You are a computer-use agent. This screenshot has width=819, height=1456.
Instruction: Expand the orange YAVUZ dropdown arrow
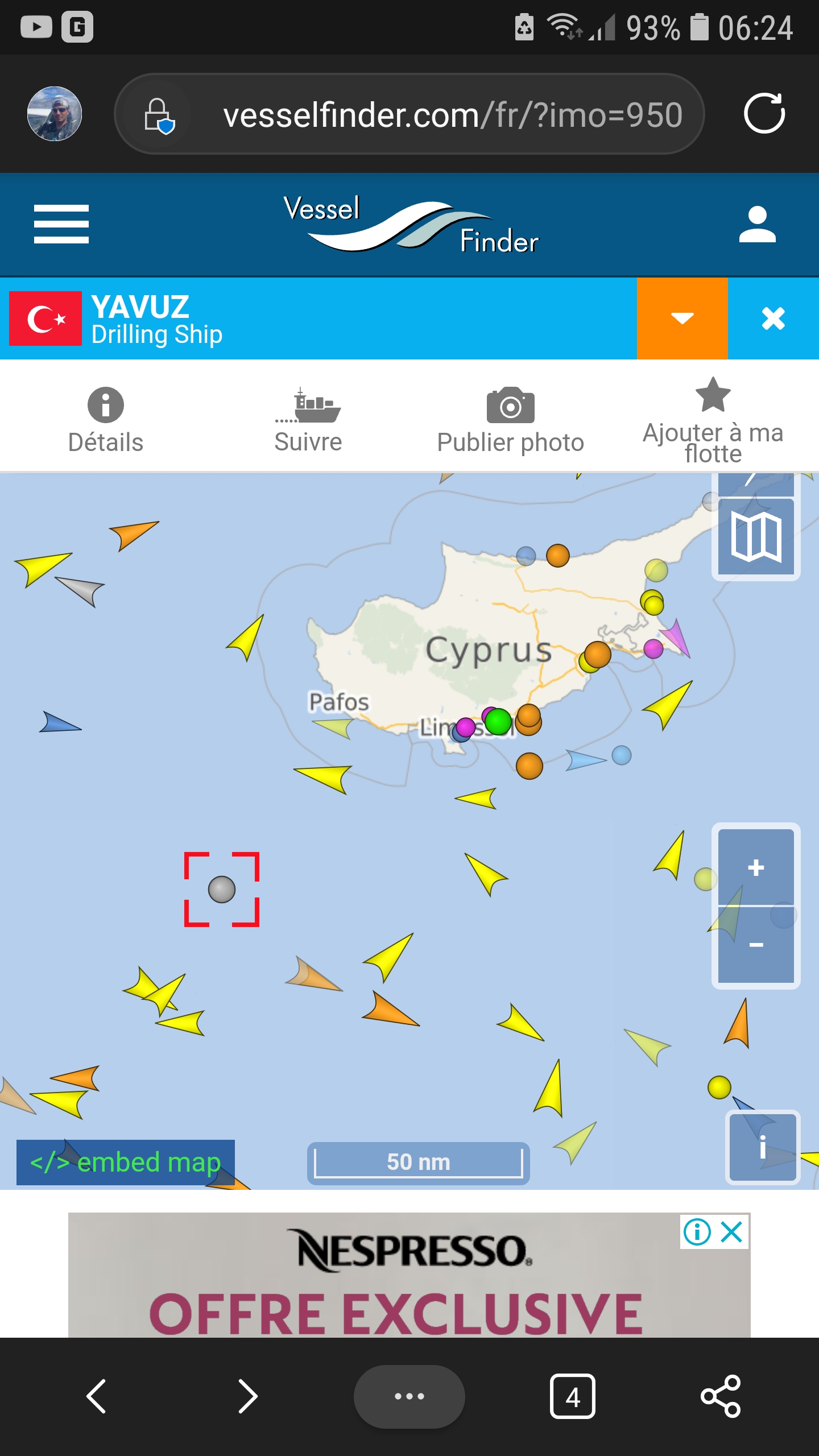(682, 318)
